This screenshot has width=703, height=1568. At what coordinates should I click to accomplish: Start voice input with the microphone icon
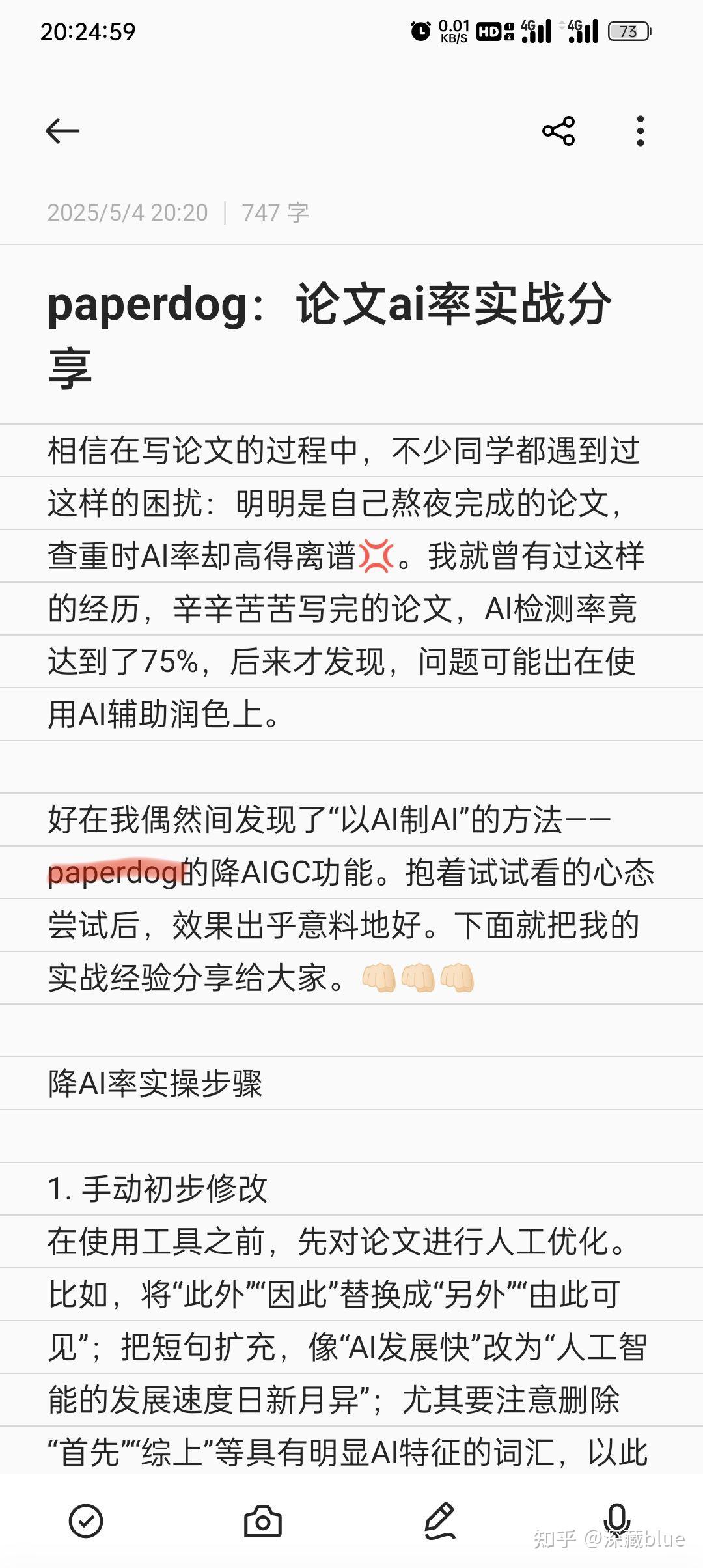coord(617,1517)
